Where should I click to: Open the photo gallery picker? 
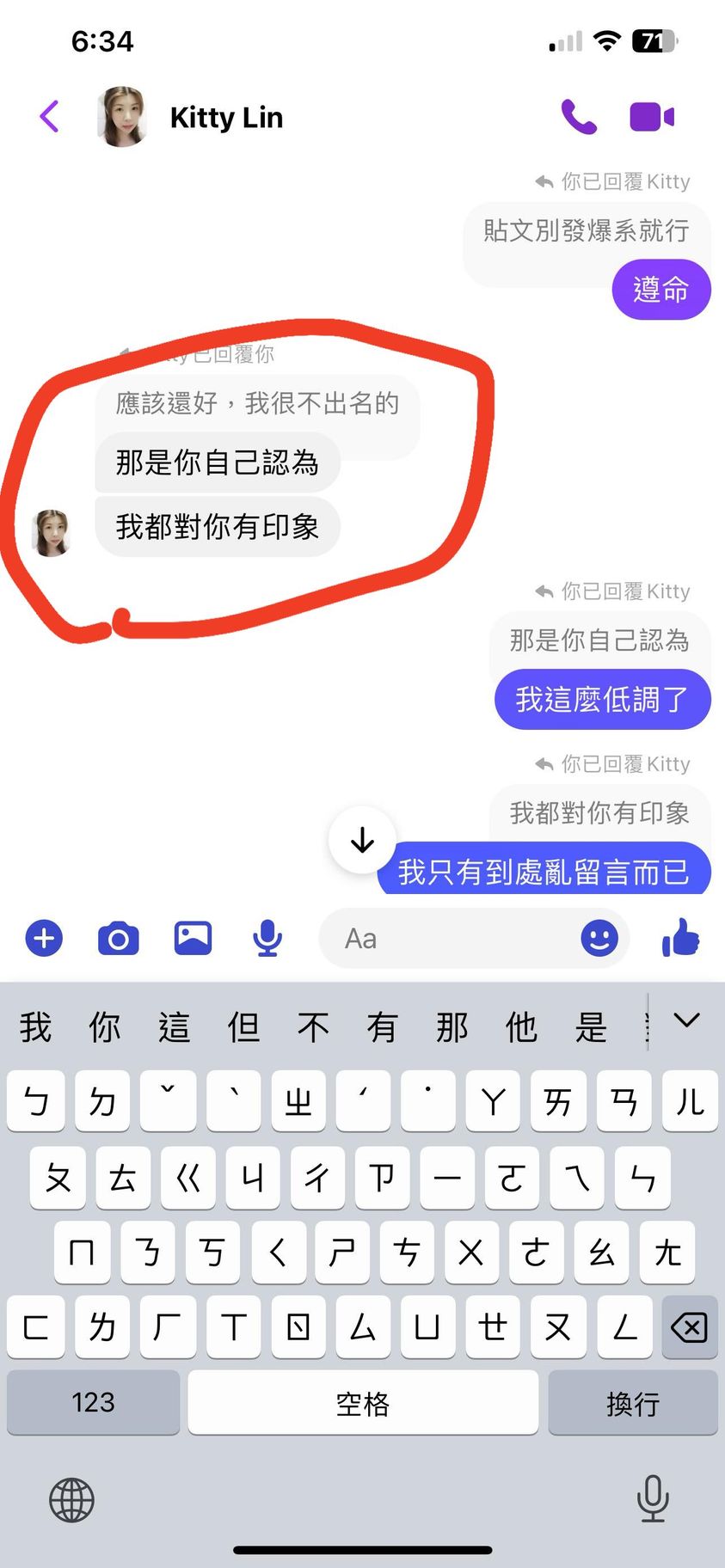[x=194, y=938]
